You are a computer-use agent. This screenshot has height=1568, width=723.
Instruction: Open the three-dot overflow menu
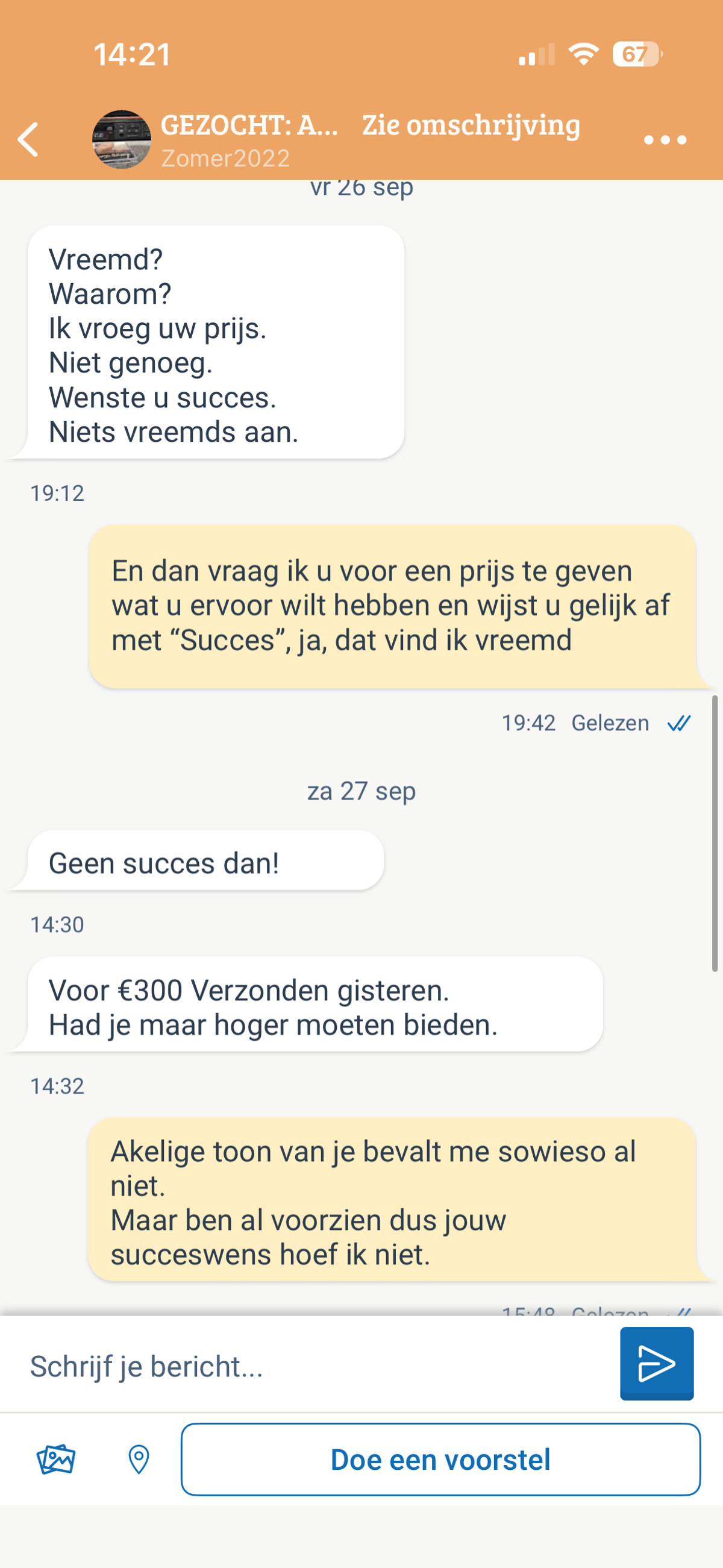click(x=665, y=140)
